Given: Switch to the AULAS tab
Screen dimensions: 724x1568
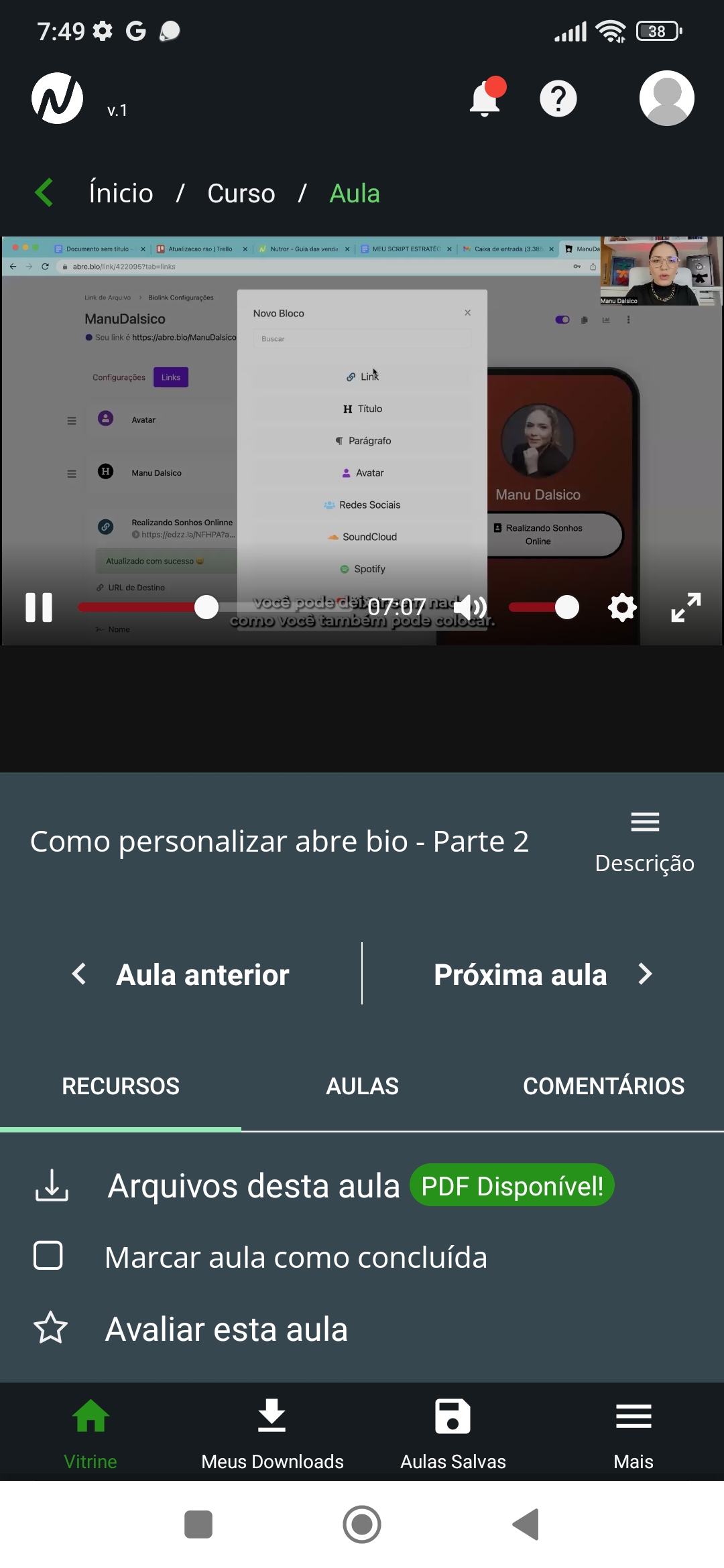Looking at the screenshot, I should (x=362, y=1086).
